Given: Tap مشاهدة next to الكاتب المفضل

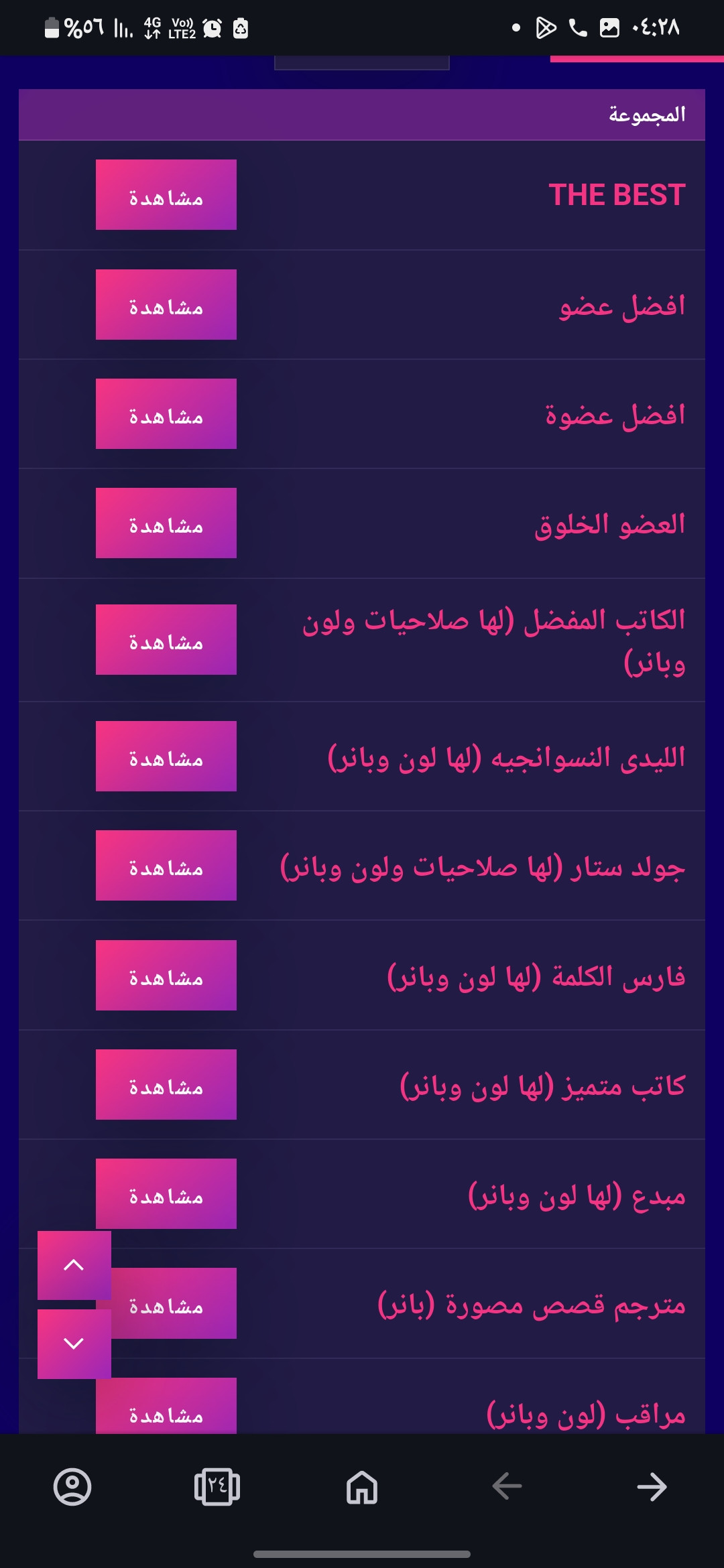Looking at the screenshot, I should 166,640.
